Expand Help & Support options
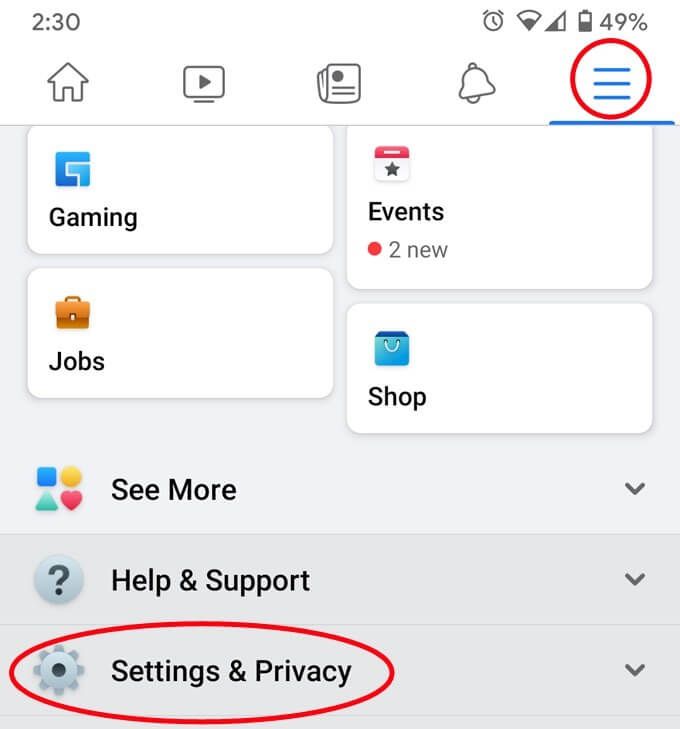The width and height of the screenshot is (680, 729). click(x=340, y=580)
